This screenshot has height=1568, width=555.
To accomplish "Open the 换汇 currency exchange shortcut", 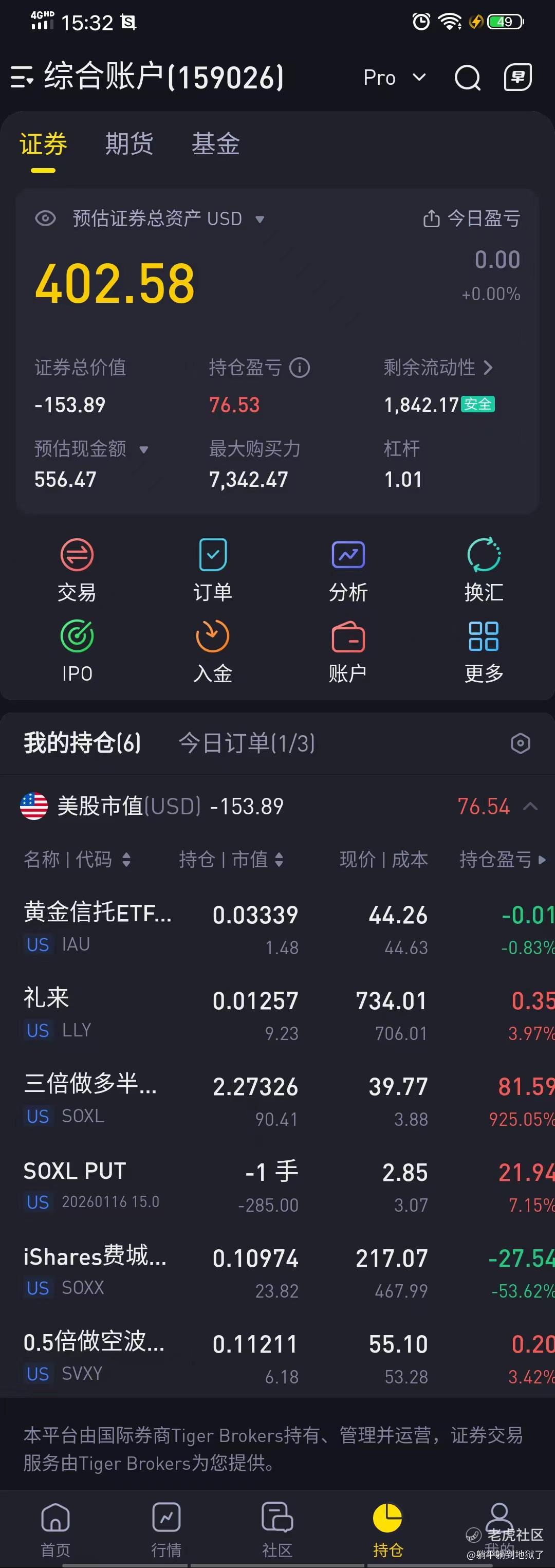I will (484, 569).
